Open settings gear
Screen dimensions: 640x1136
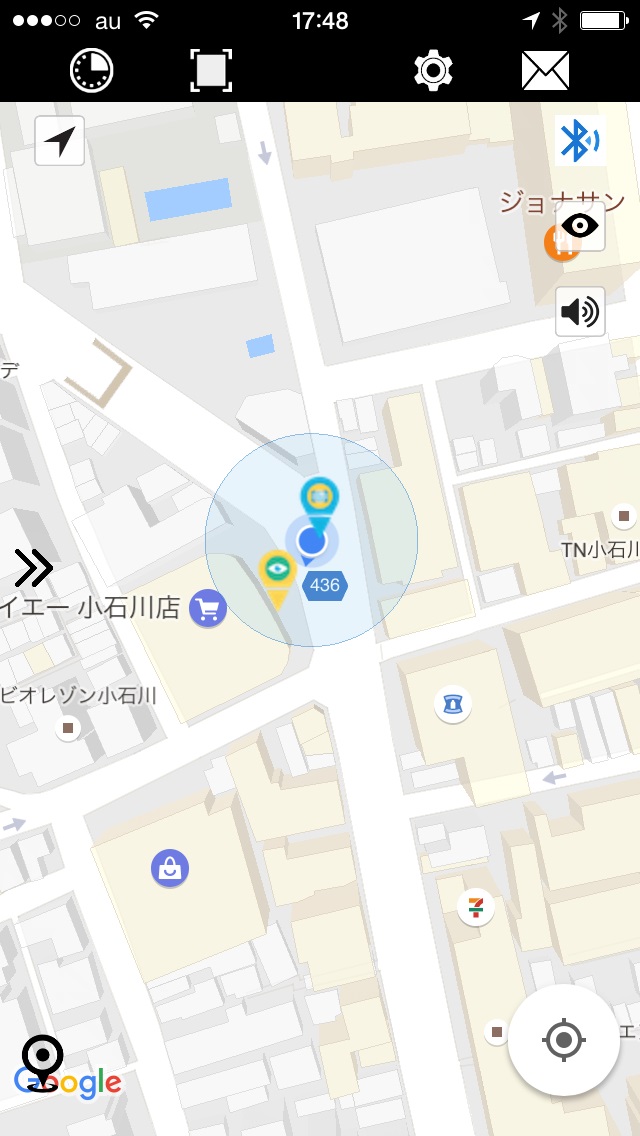point(433,71)
